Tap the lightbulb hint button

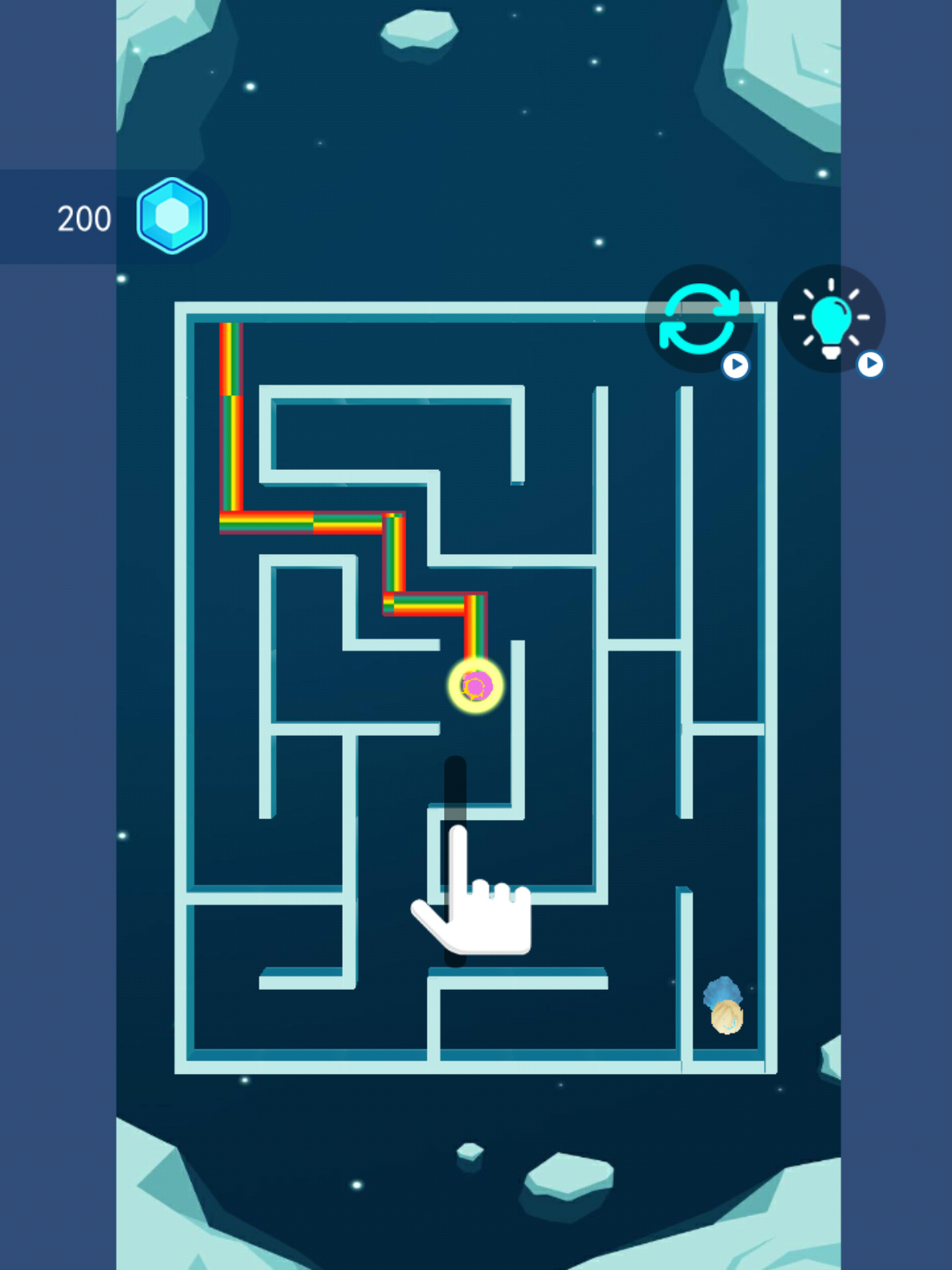pos(831,318)
